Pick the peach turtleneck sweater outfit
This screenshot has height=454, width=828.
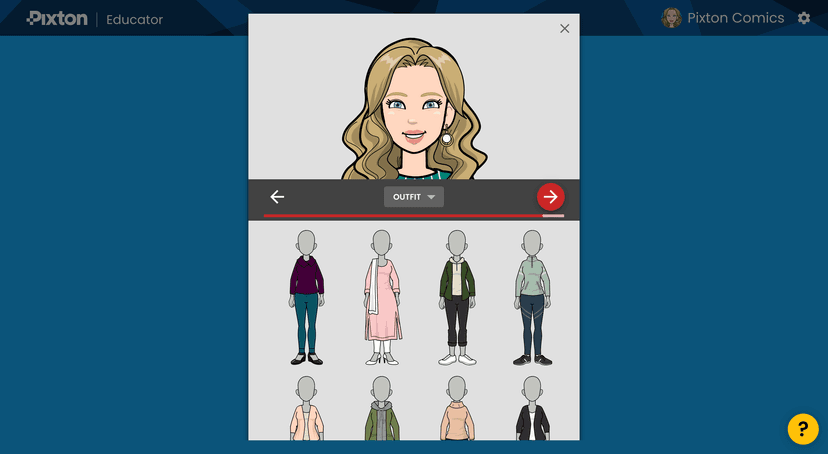tap(456, 410)
